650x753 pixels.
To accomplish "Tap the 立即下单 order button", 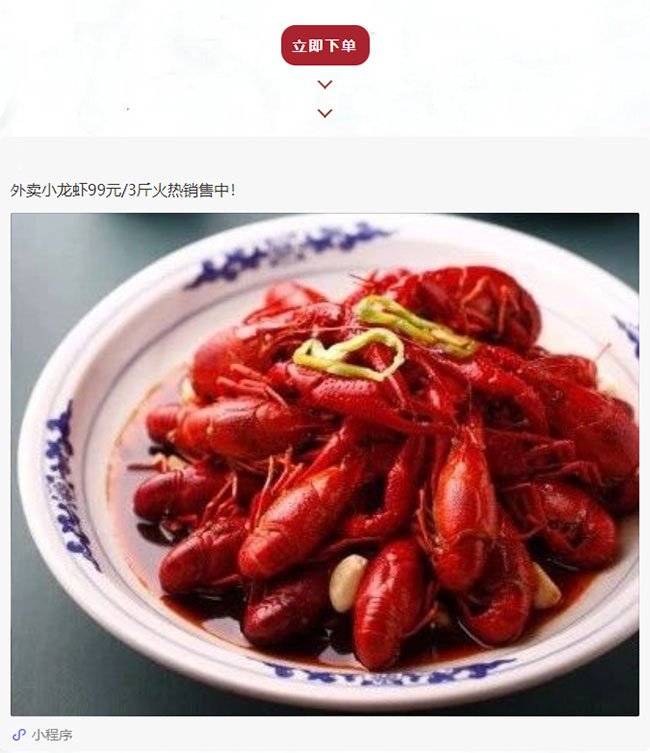I will coord(325,46).
